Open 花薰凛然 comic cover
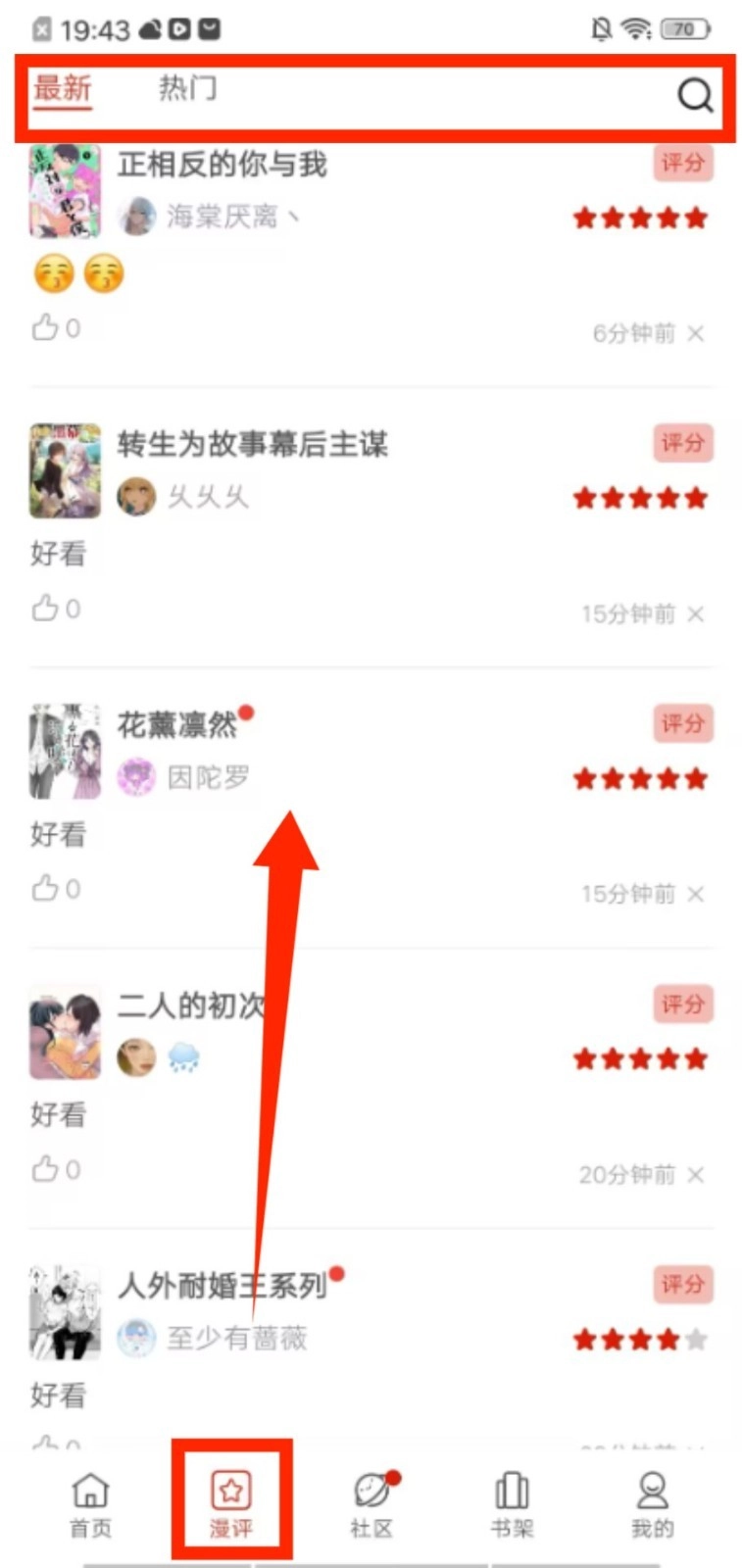742x1568 pixels. pyautogui.click(x=65, y=751)
